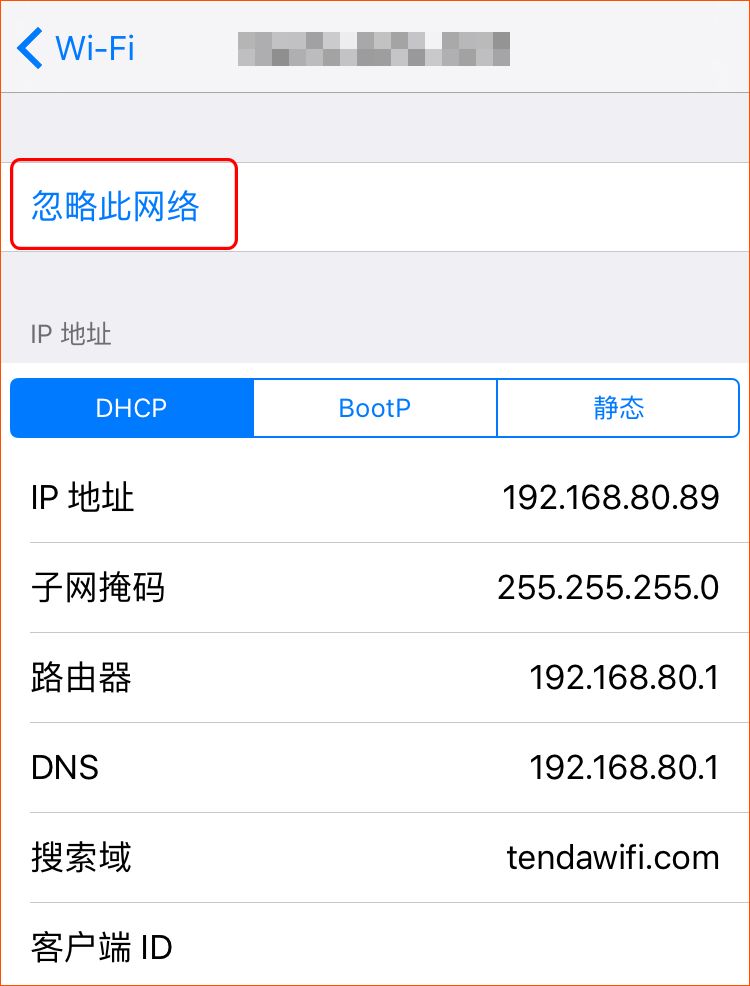Viewport: 750px width, 986px height.
Task: Go back to the Wi-Fi list
Action: click(76, 48)
